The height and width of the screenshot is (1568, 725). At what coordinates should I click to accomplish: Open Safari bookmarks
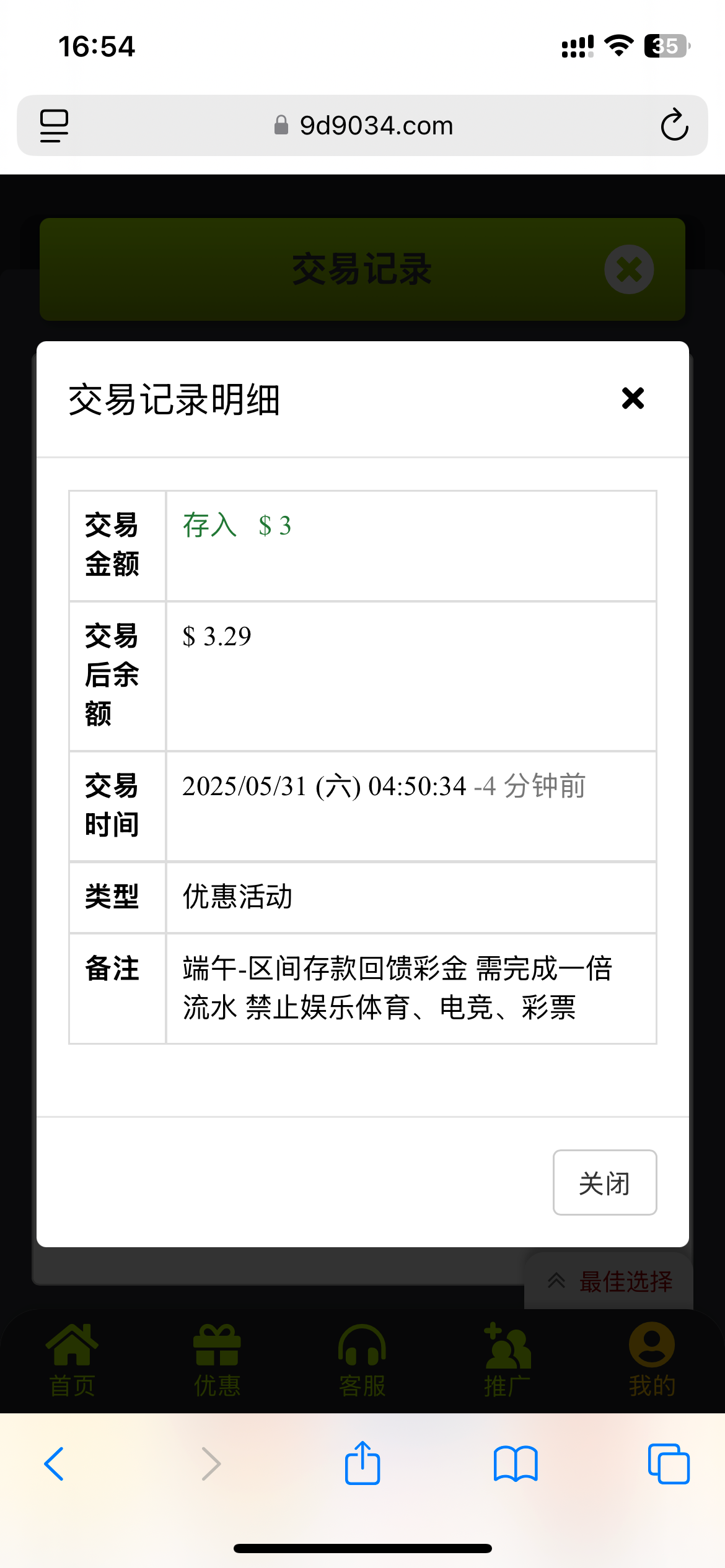pos(516,1464)
